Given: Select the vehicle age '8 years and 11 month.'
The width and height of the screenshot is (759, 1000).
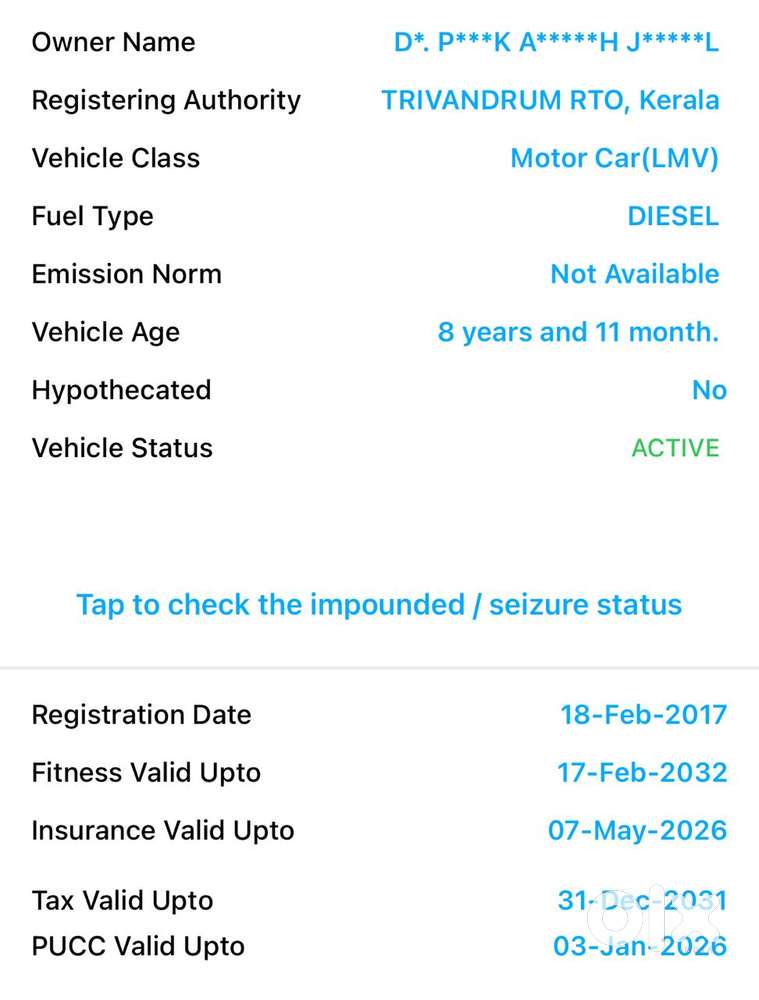Looking at the screenshot, I should tap(578, 332).
